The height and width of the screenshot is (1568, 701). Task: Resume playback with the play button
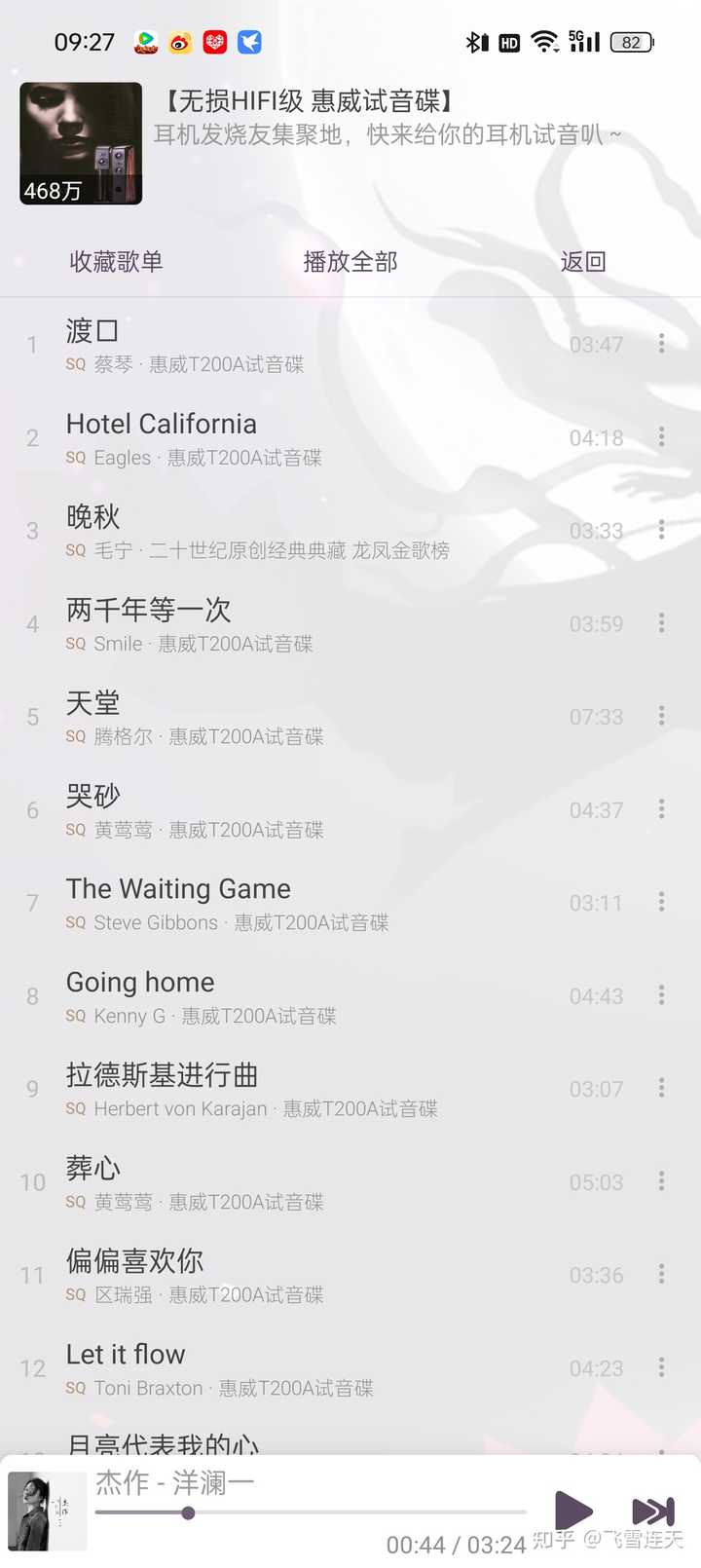572,1511
